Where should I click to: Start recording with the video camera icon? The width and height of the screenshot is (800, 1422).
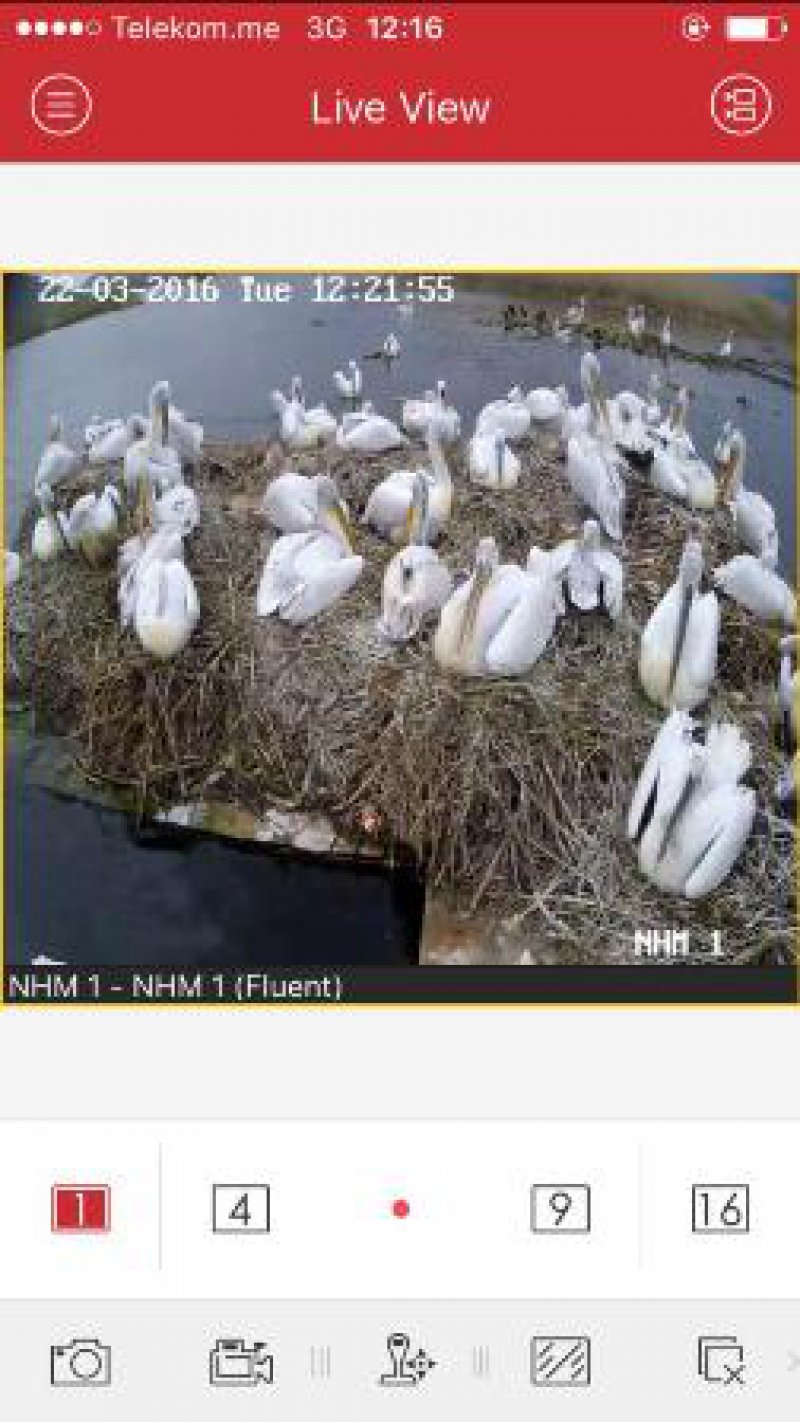(241, 1362)
